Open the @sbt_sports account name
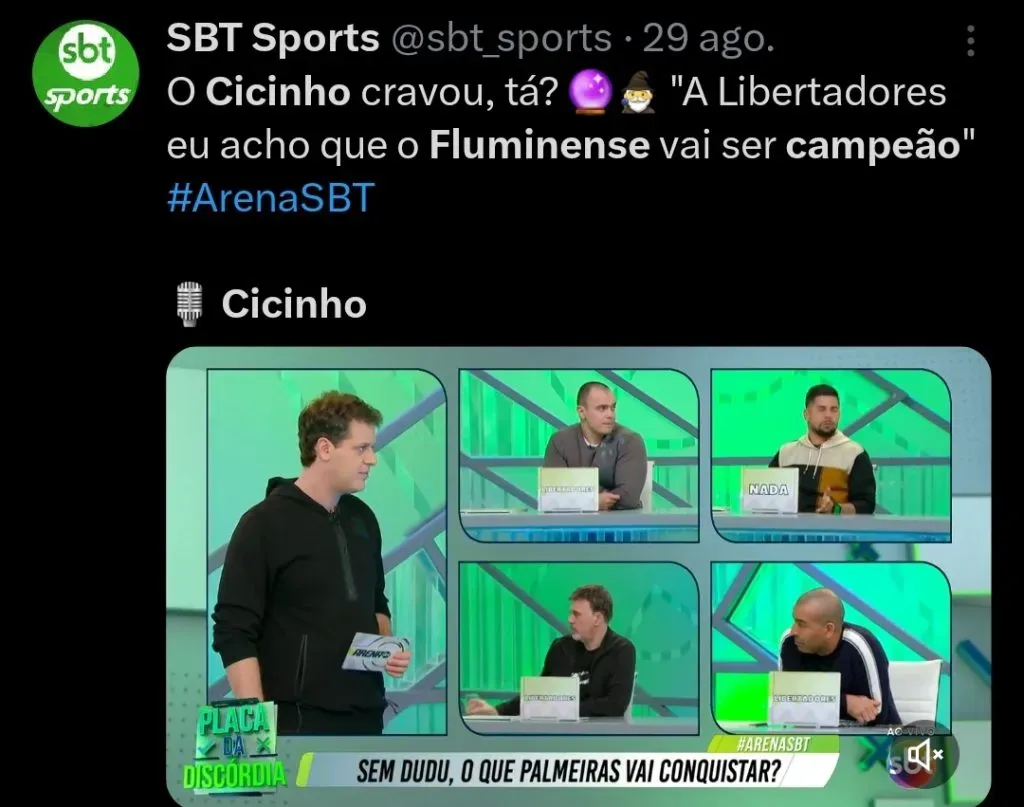 pos(499,39)
